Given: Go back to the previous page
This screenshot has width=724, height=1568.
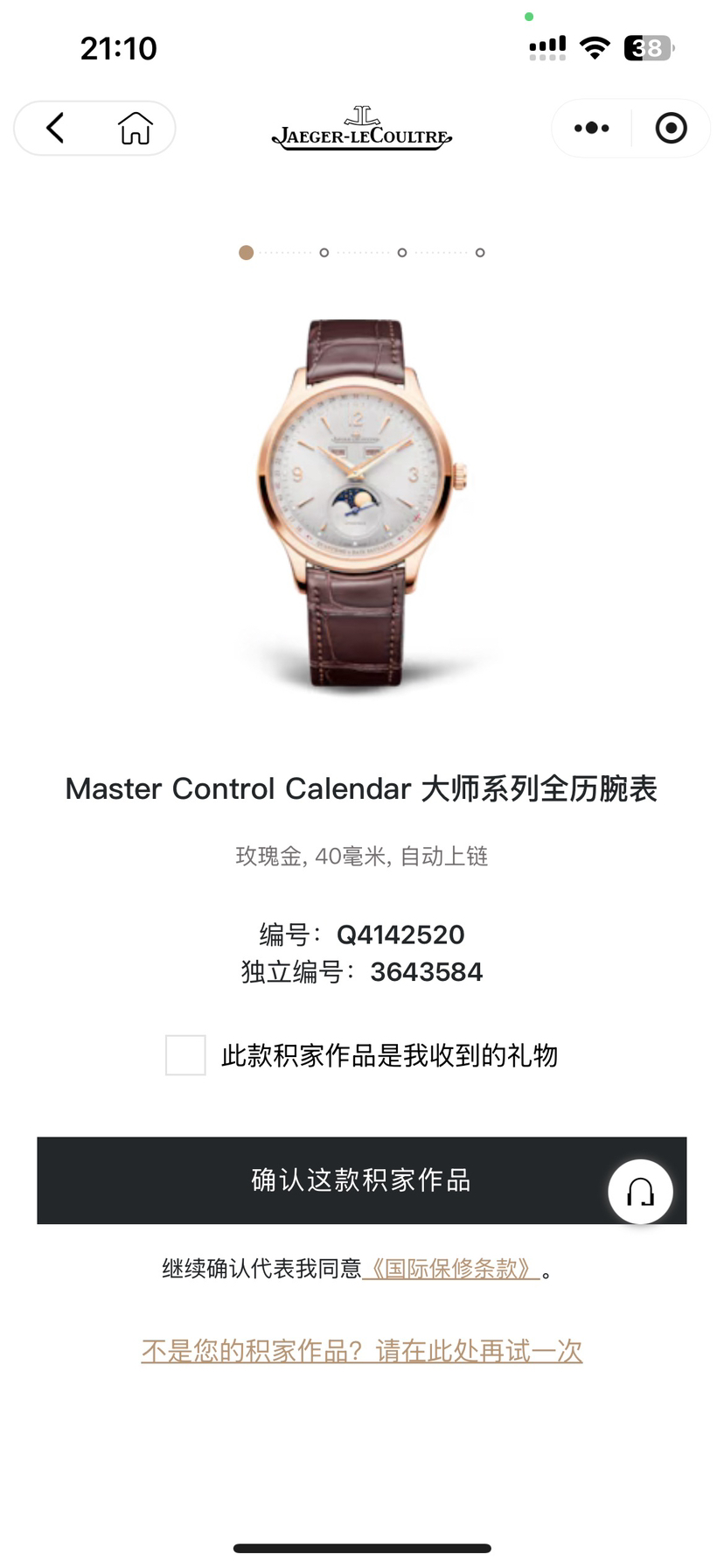Looking at the screenshot, I should coord(55,128).
